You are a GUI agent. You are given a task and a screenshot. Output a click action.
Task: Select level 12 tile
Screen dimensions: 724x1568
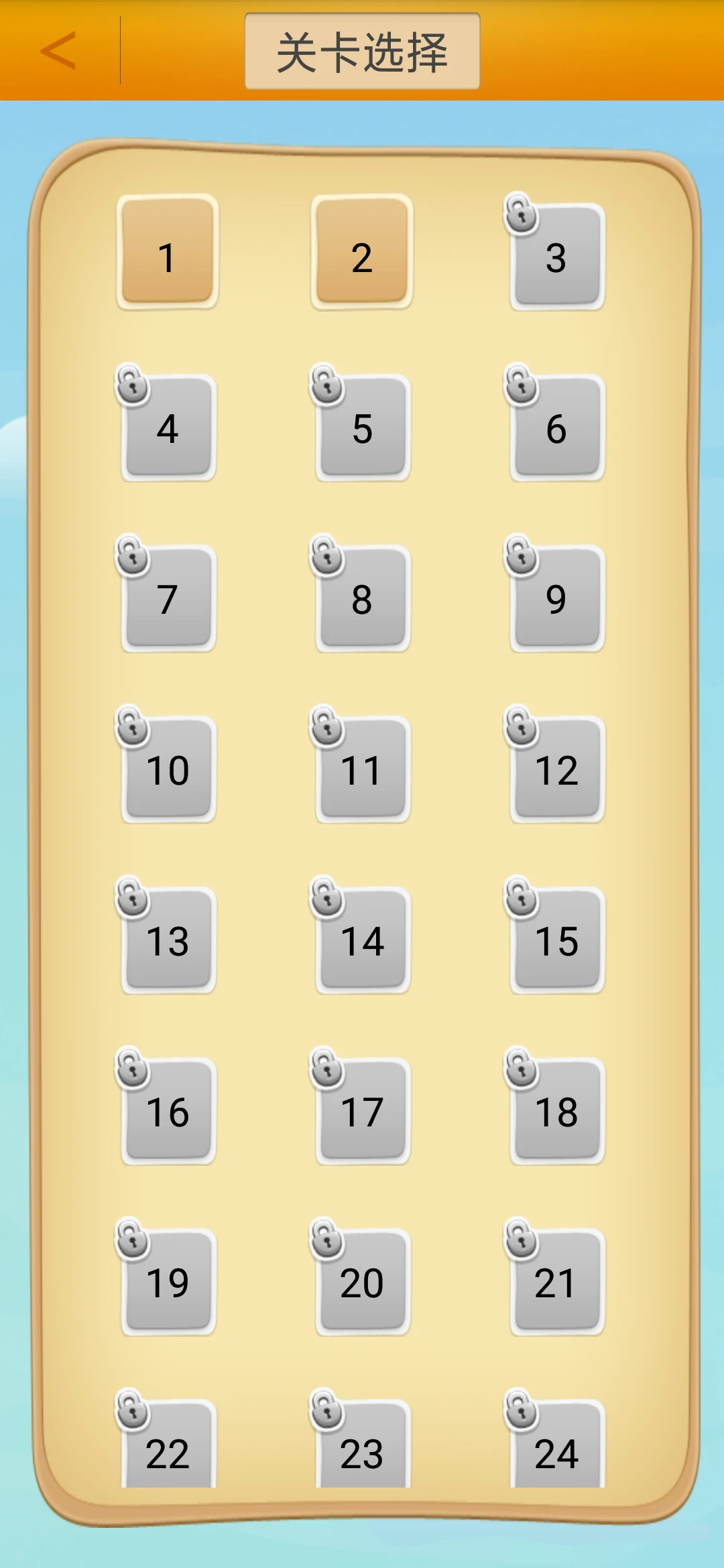coord(556,769)
